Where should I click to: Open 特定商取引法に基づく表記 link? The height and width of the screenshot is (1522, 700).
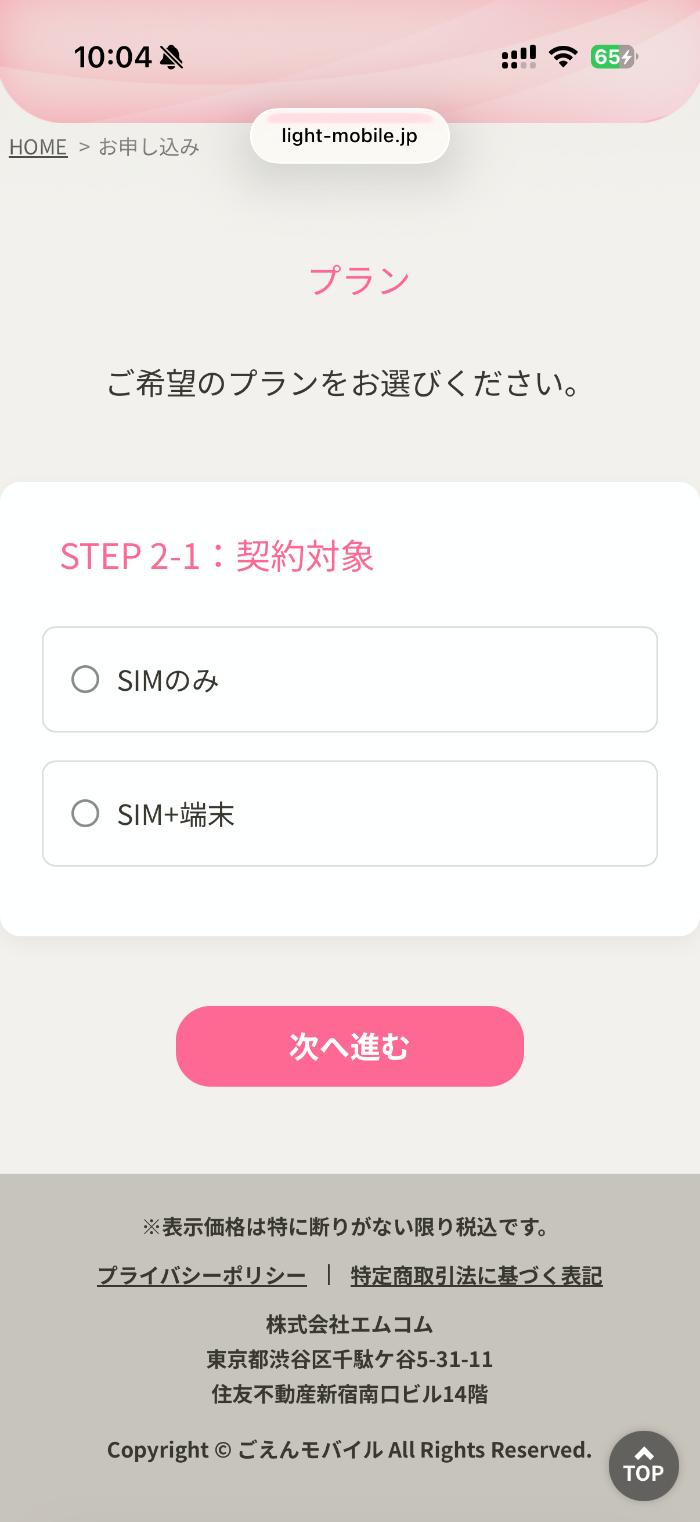[x=476, y=1276]
